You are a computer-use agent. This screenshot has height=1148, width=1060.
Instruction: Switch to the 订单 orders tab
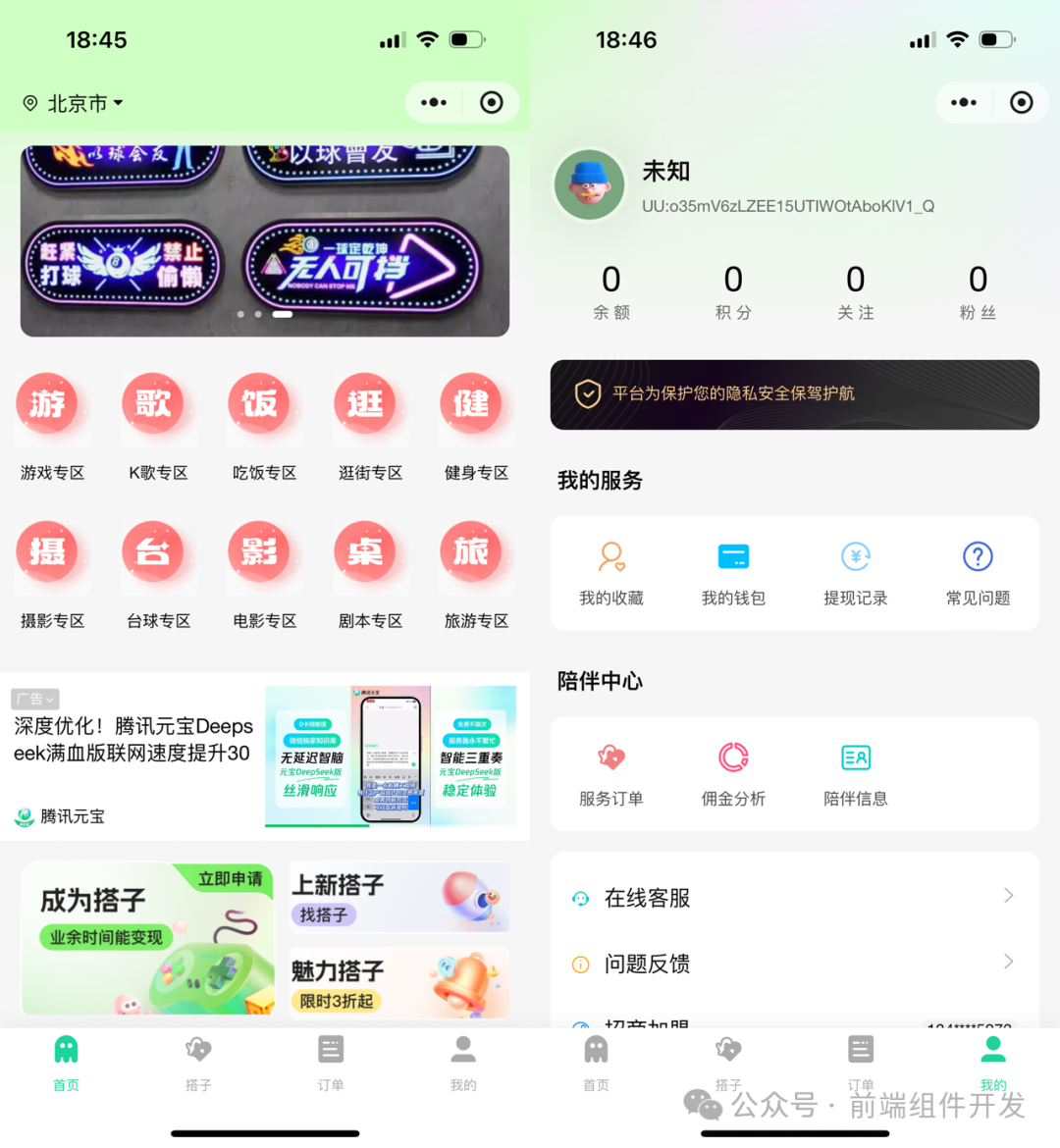coord(331,1065)
